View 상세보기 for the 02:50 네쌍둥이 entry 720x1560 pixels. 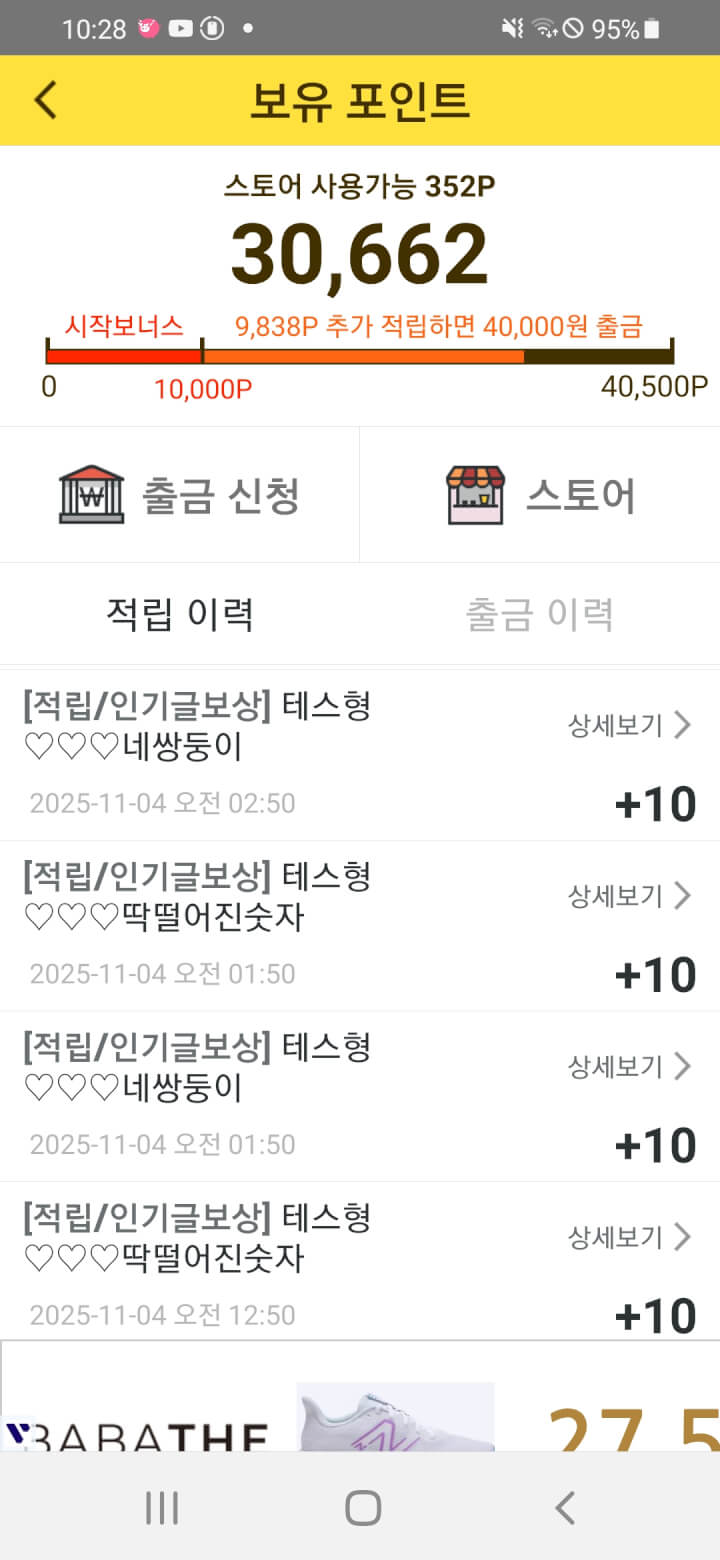point(630,725)
